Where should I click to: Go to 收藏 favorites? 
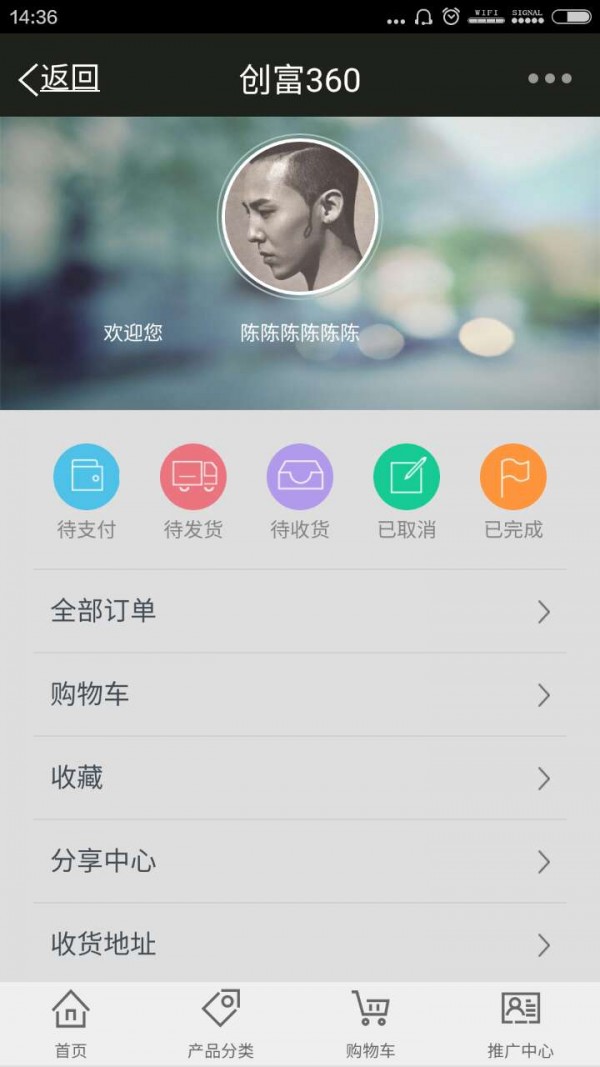point(300,778)
